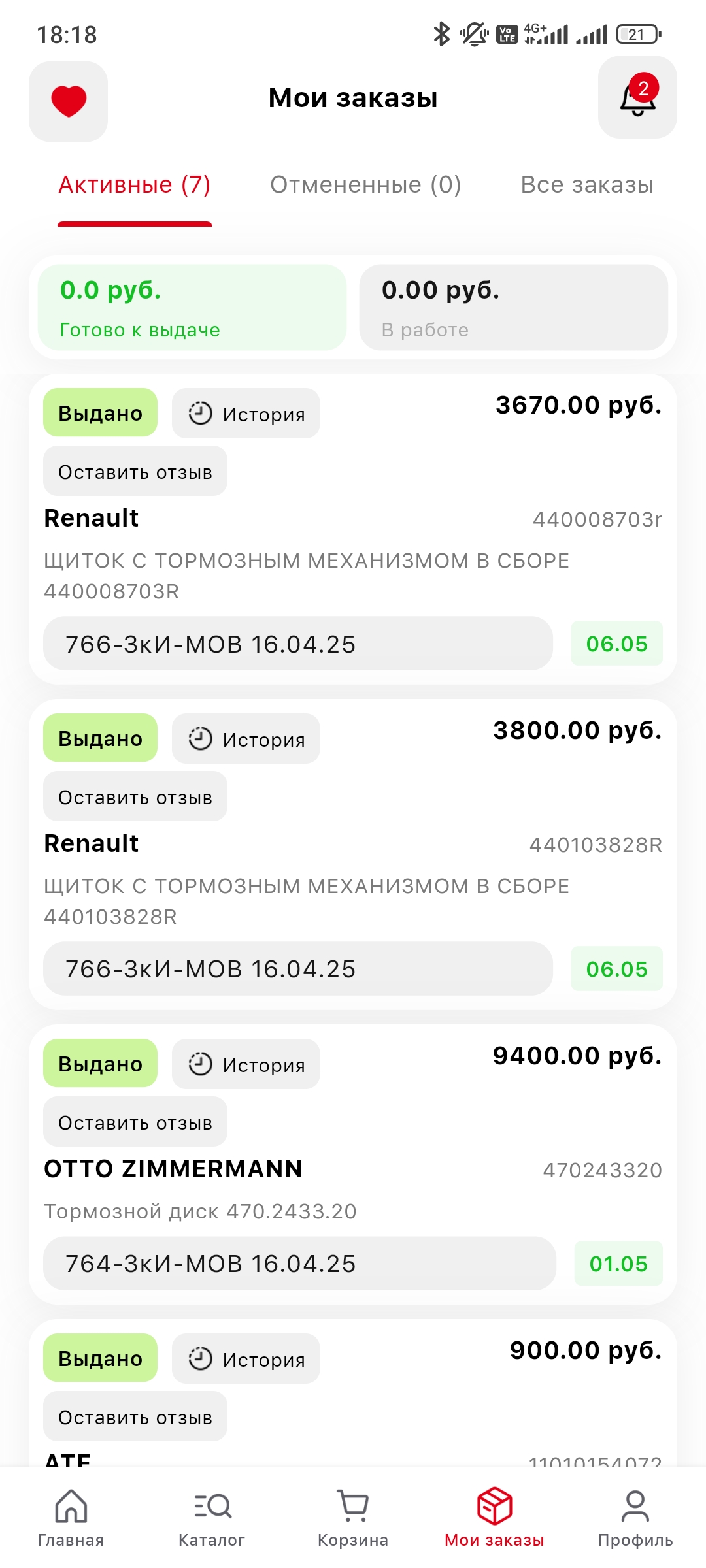Open the Мои заказы bottom tab
The image size is (706, 1568).
(x=494, y=1518)
